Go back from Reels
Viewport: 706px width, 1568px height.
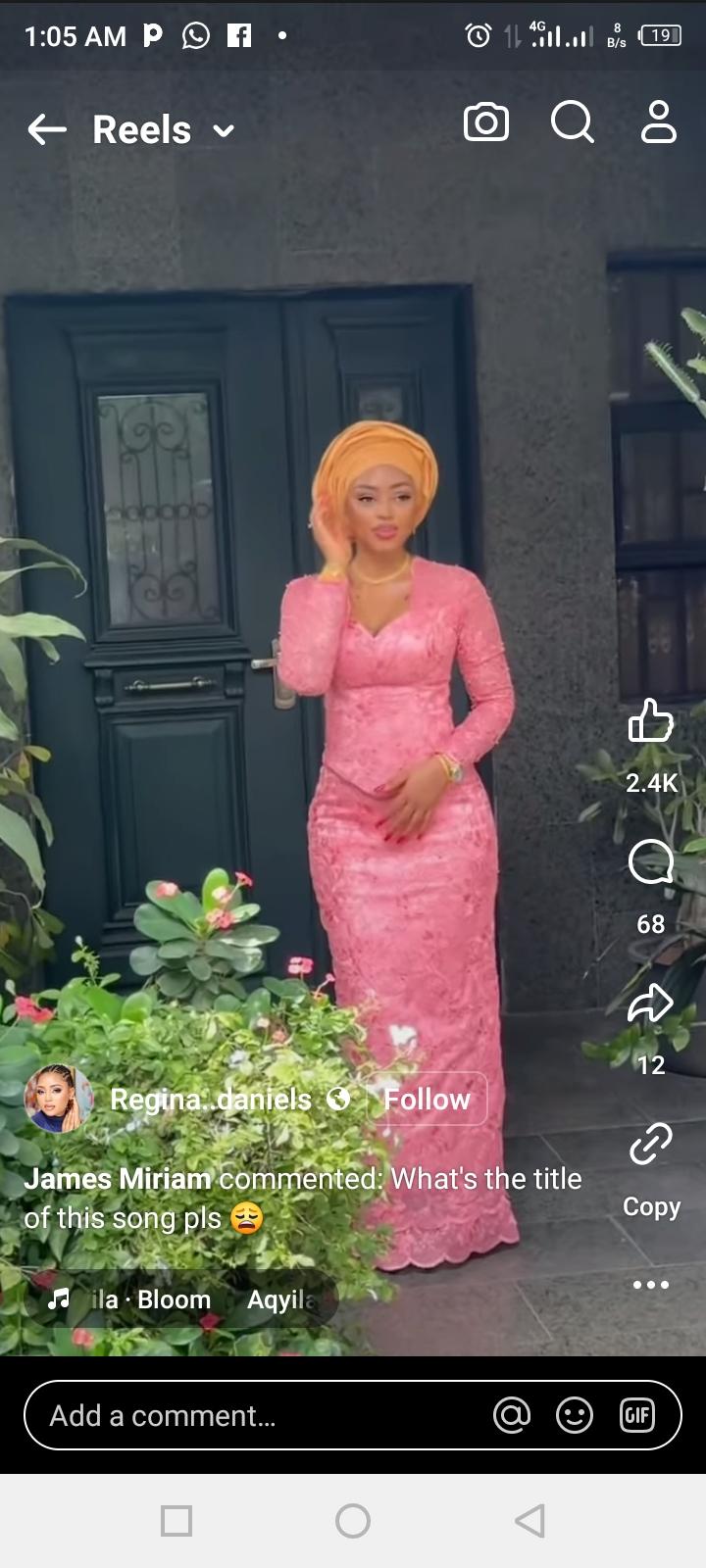click(x=46, y=129)
